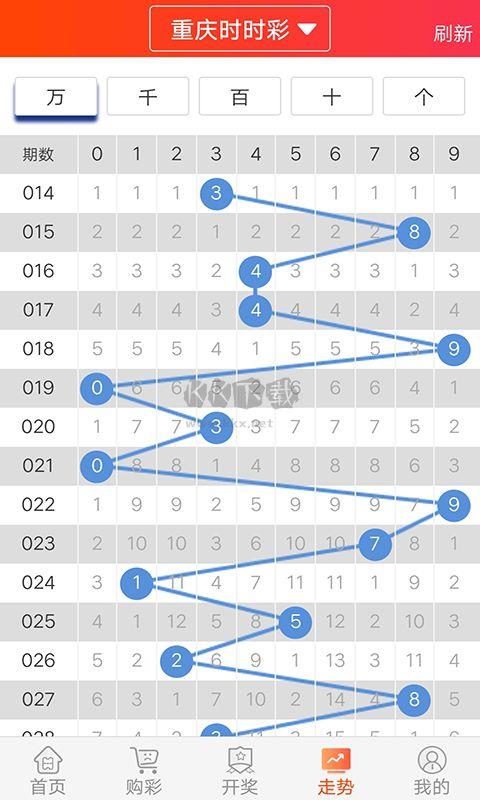480x800 pixels.
Task: Select the 走势 trend tab
Action: (x=336, y=770)
